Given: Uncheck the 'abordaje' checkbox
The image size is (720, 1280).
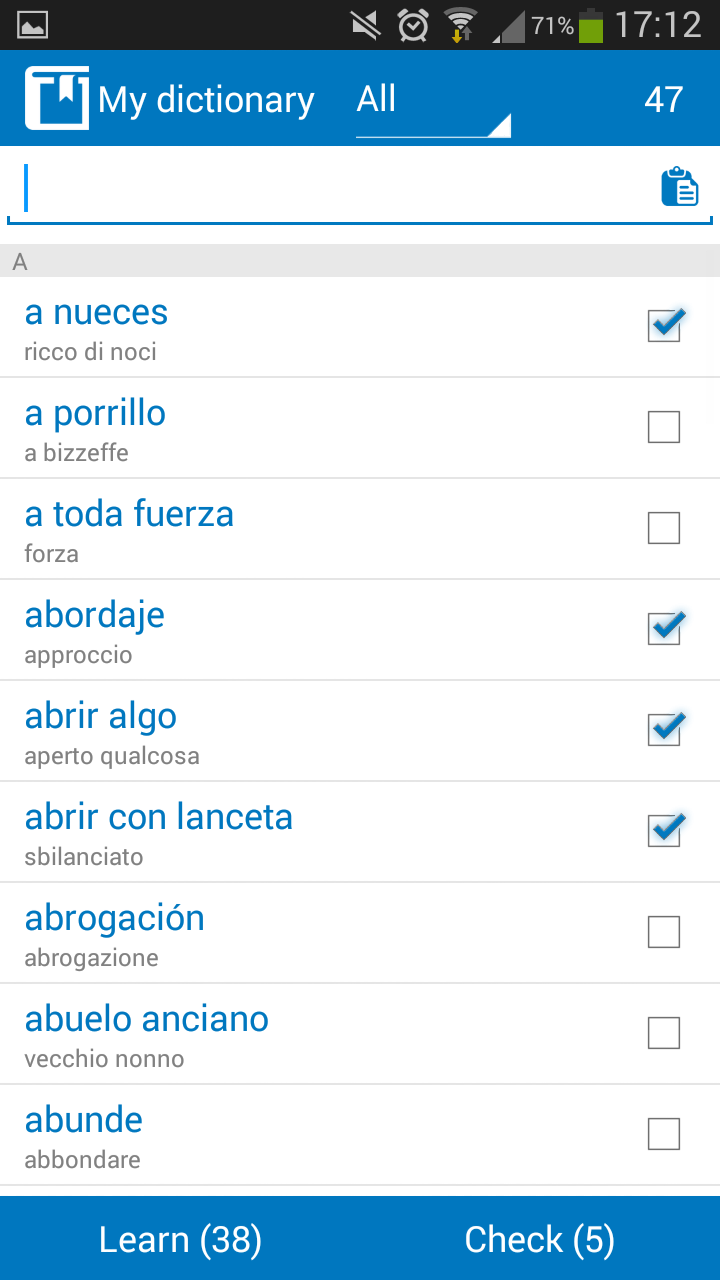Looking at the screenshot, I should 665,628.
